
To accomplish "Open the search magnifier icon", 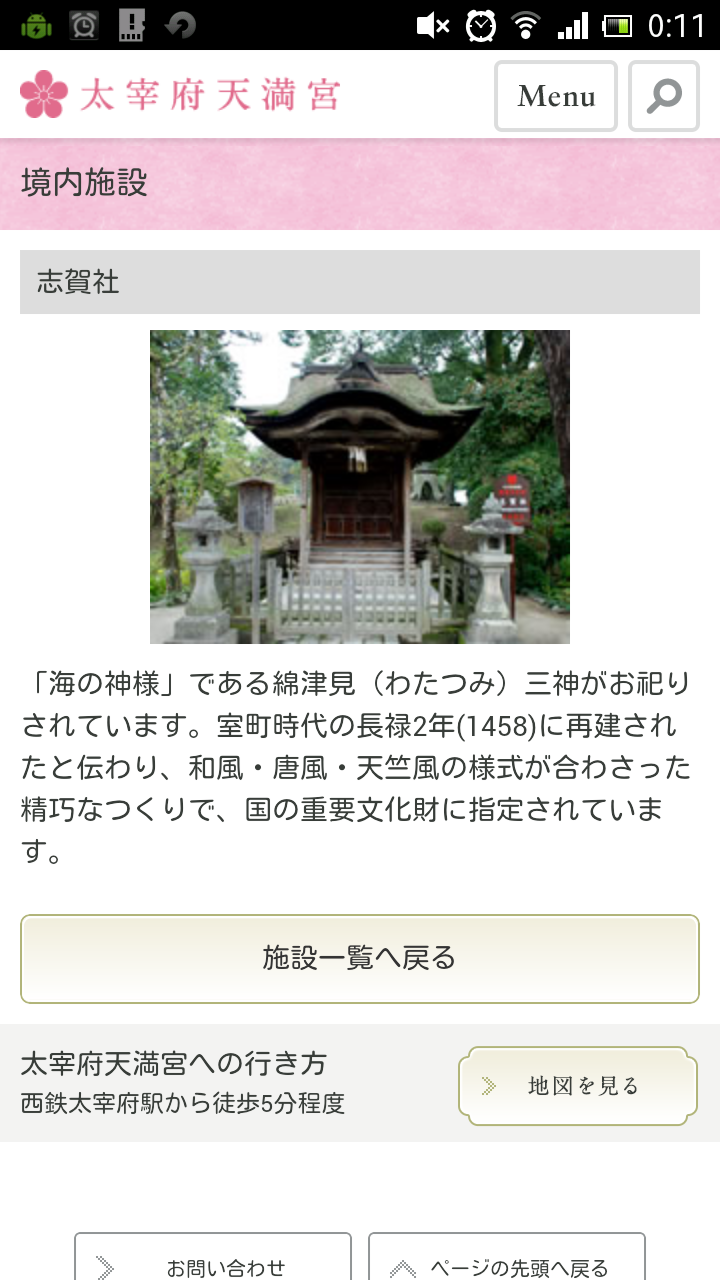I will point(663,96).
